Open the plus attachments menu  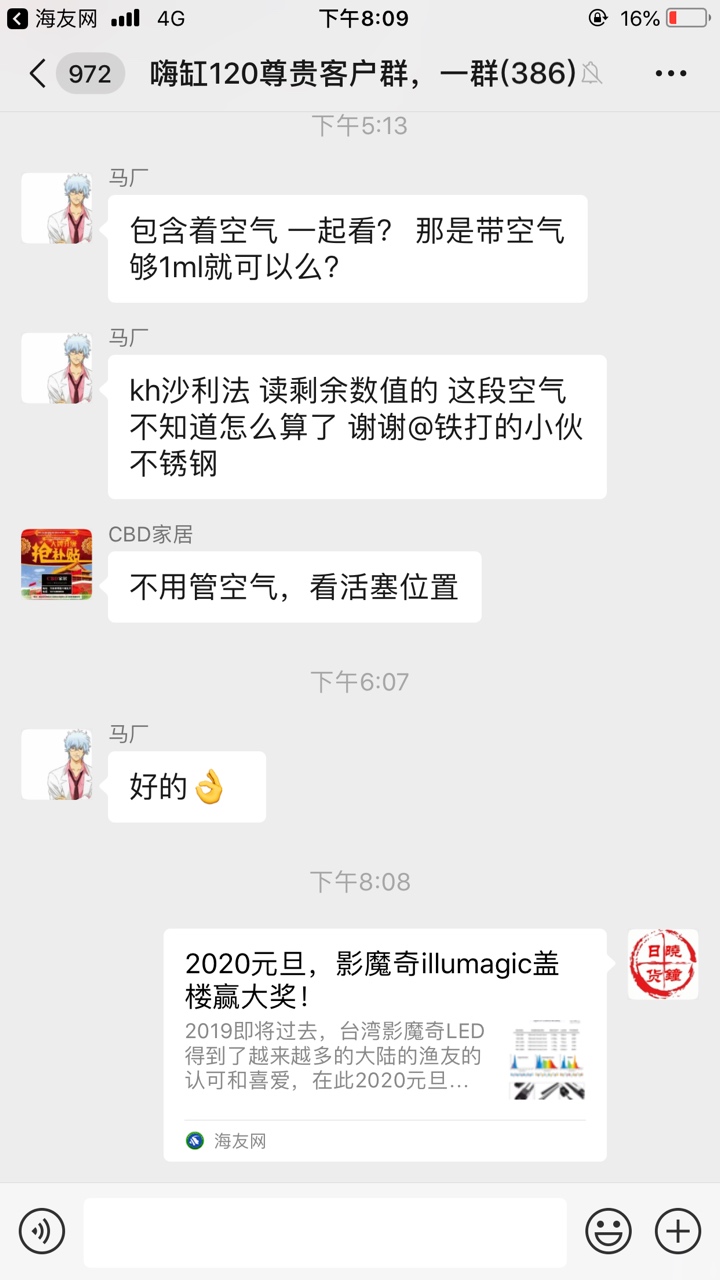click(677, 1230)
